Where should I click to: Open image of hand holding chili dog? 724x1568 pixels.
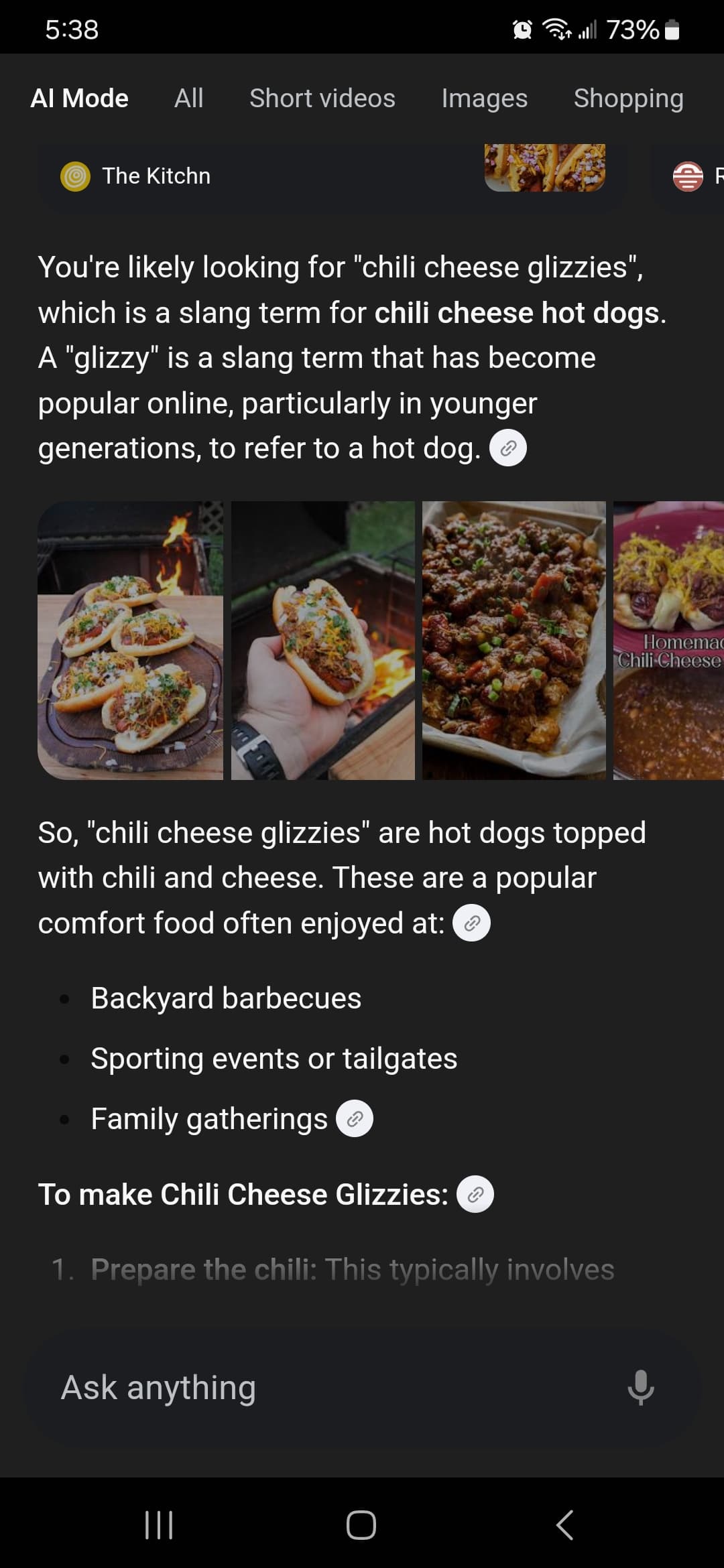coord(323,640)
